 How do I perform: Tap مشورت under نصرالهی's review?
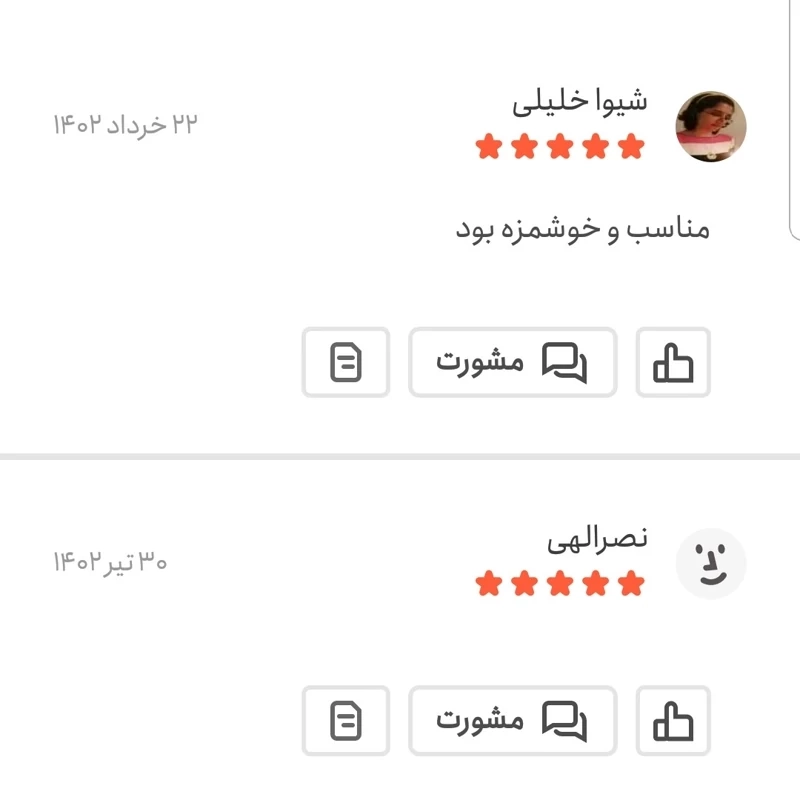(x=512, y=720)
